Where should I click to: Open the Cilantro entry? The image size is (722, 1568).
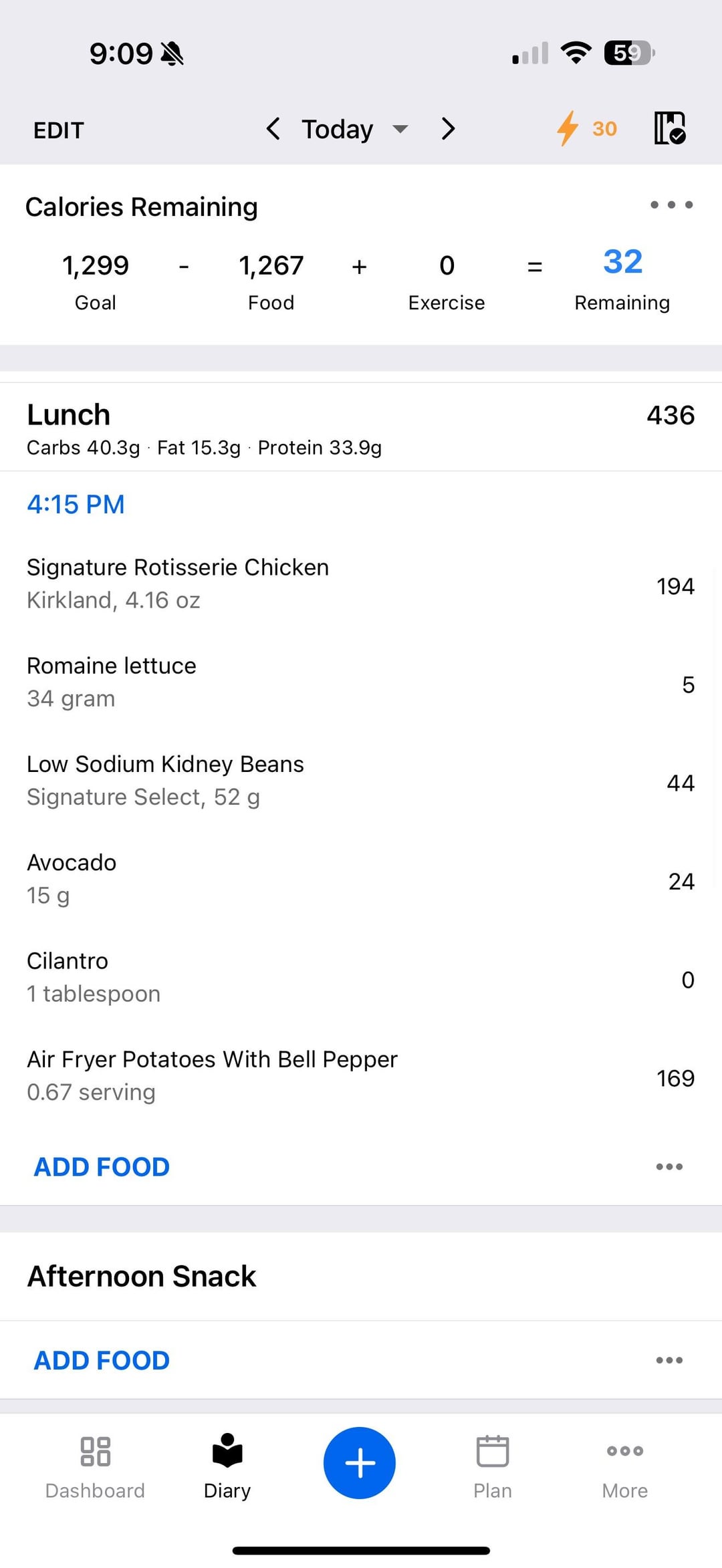click(361, 976)
